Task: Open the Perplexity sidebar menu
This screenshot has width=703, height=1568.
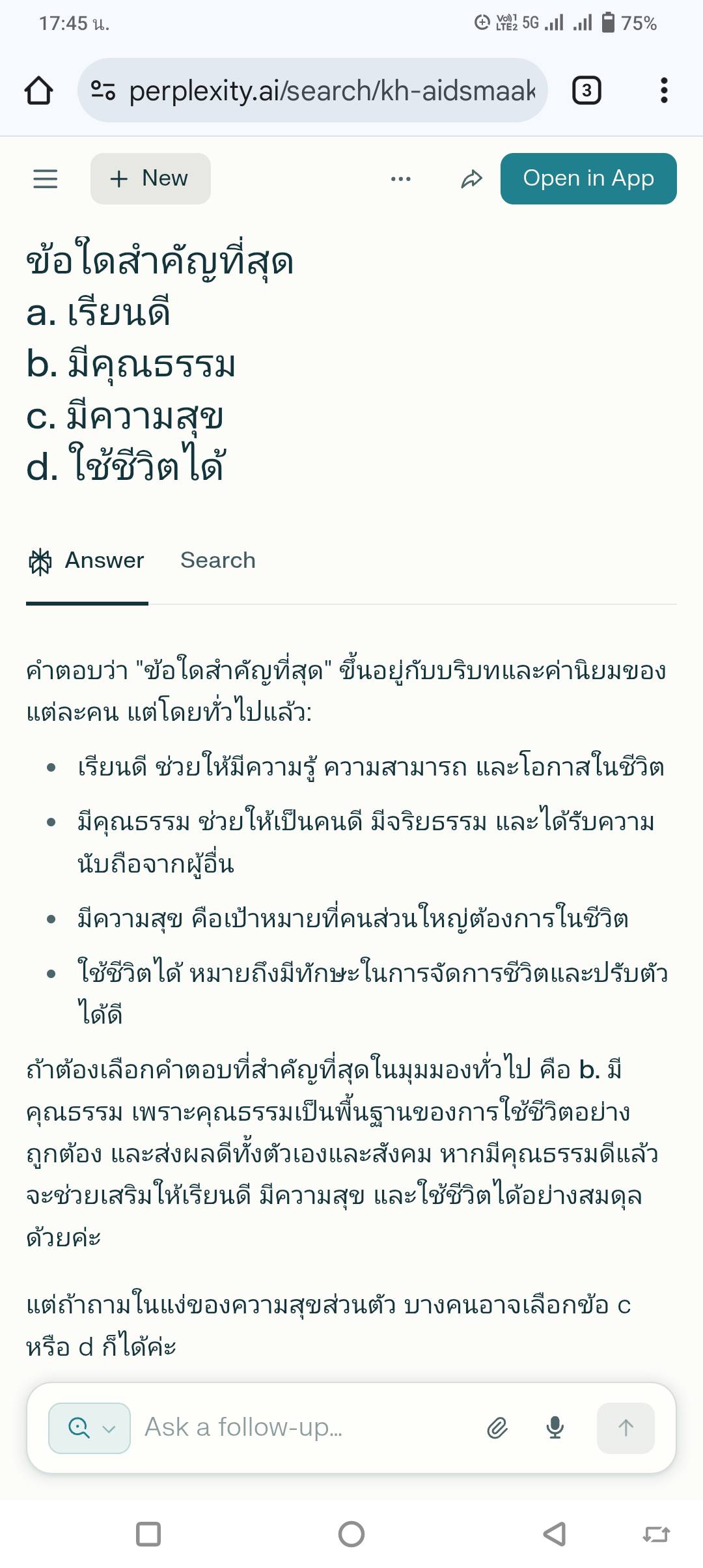Action: (45, 178)
